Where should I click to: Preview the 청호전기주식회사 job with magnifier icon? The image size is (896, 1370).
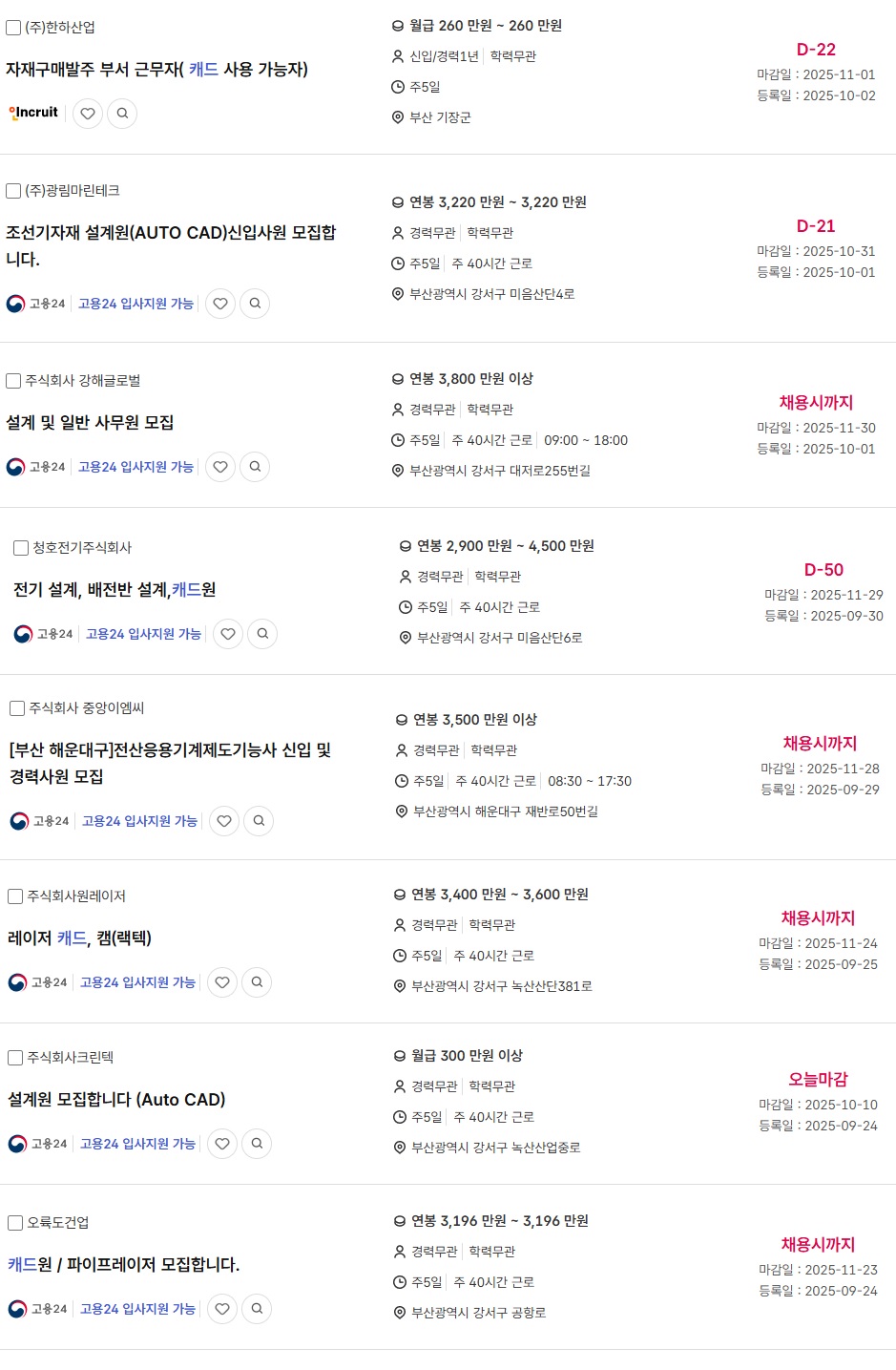262,634
